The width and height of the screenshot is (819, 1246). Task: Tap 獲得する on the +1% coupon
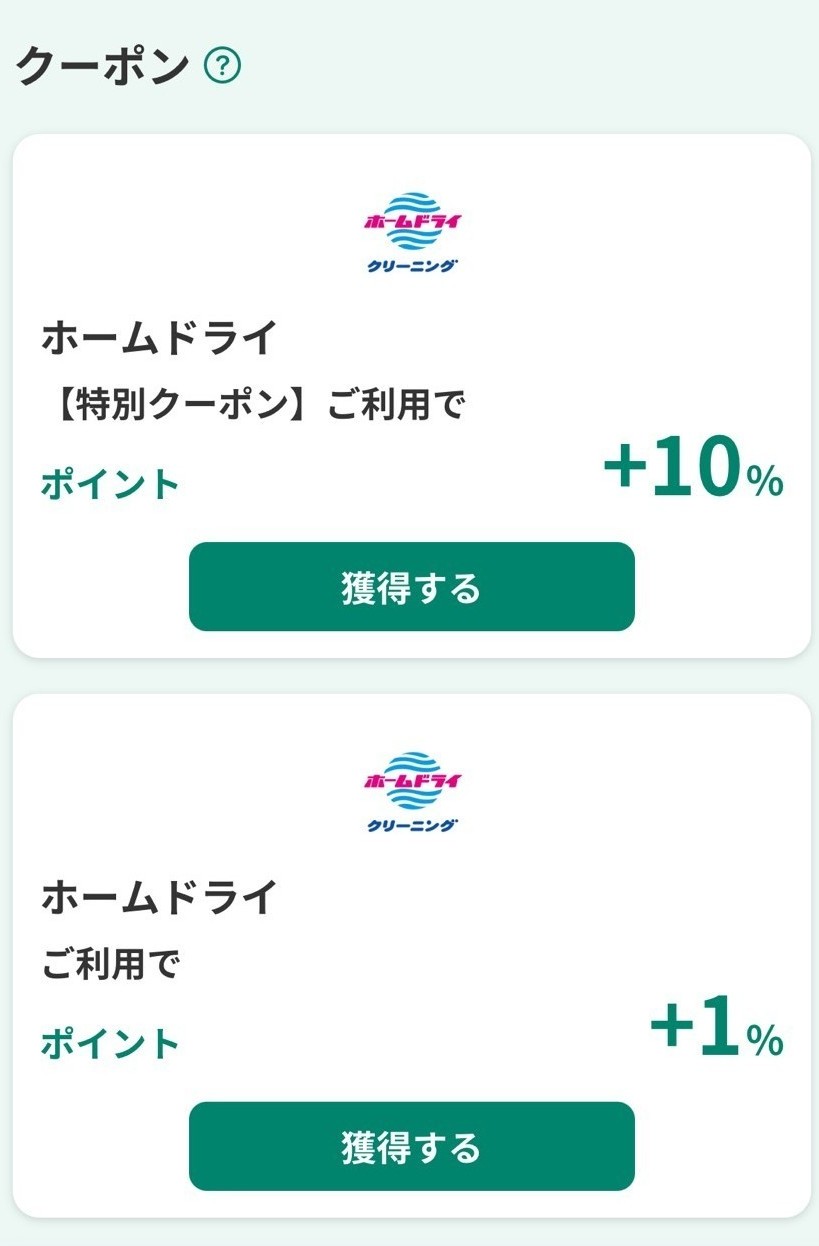[x=411, y=1146]
